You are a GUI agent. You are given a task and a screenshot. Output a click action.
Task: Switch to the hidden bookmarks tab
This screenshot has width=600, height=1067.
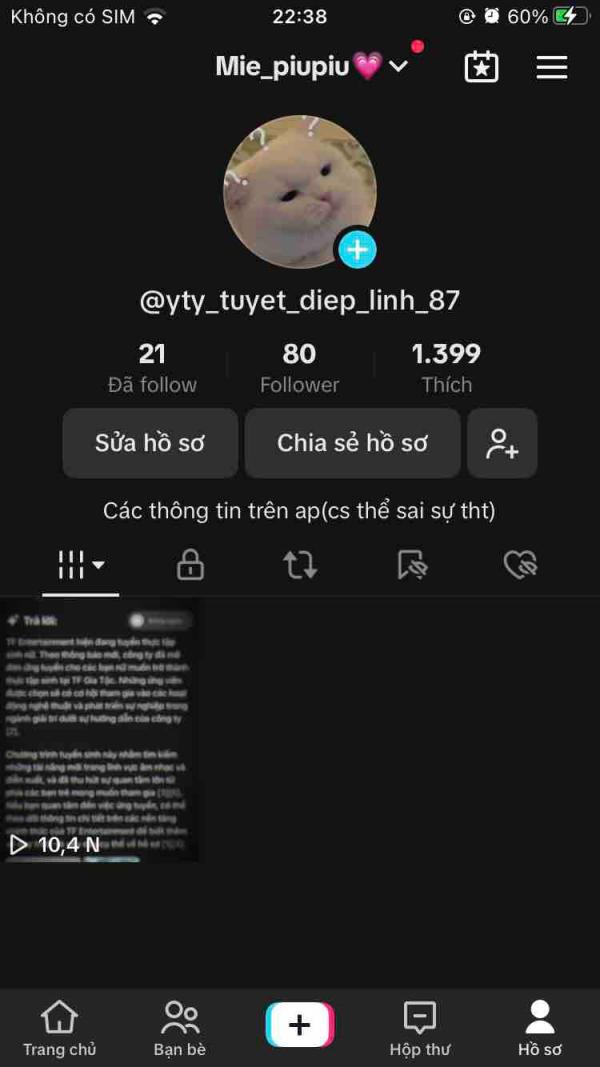[x=411, y=565]
